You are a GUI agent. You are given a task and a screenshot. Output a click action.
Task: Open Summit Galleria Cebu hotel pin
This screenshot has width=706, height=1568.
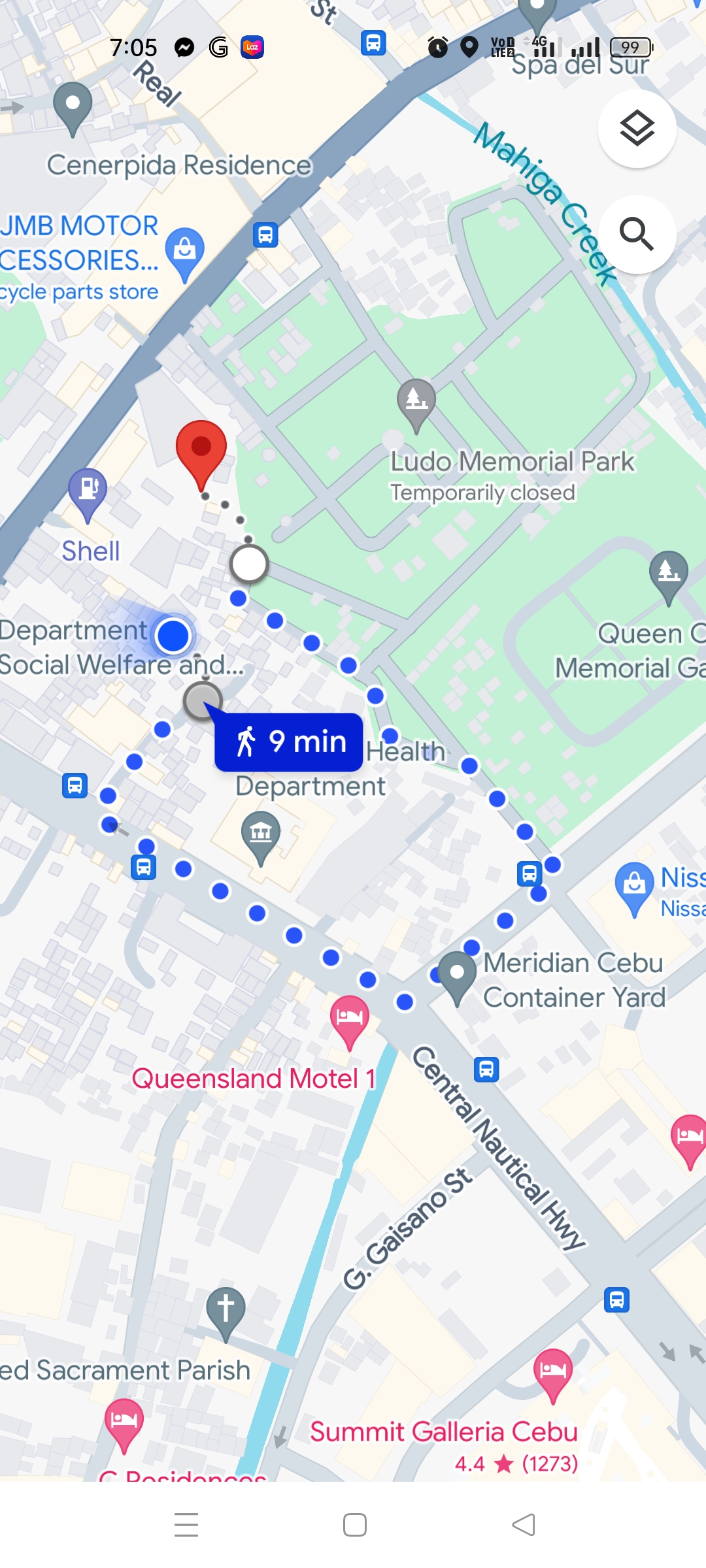pyautogui.click(x=552, y=1371)
